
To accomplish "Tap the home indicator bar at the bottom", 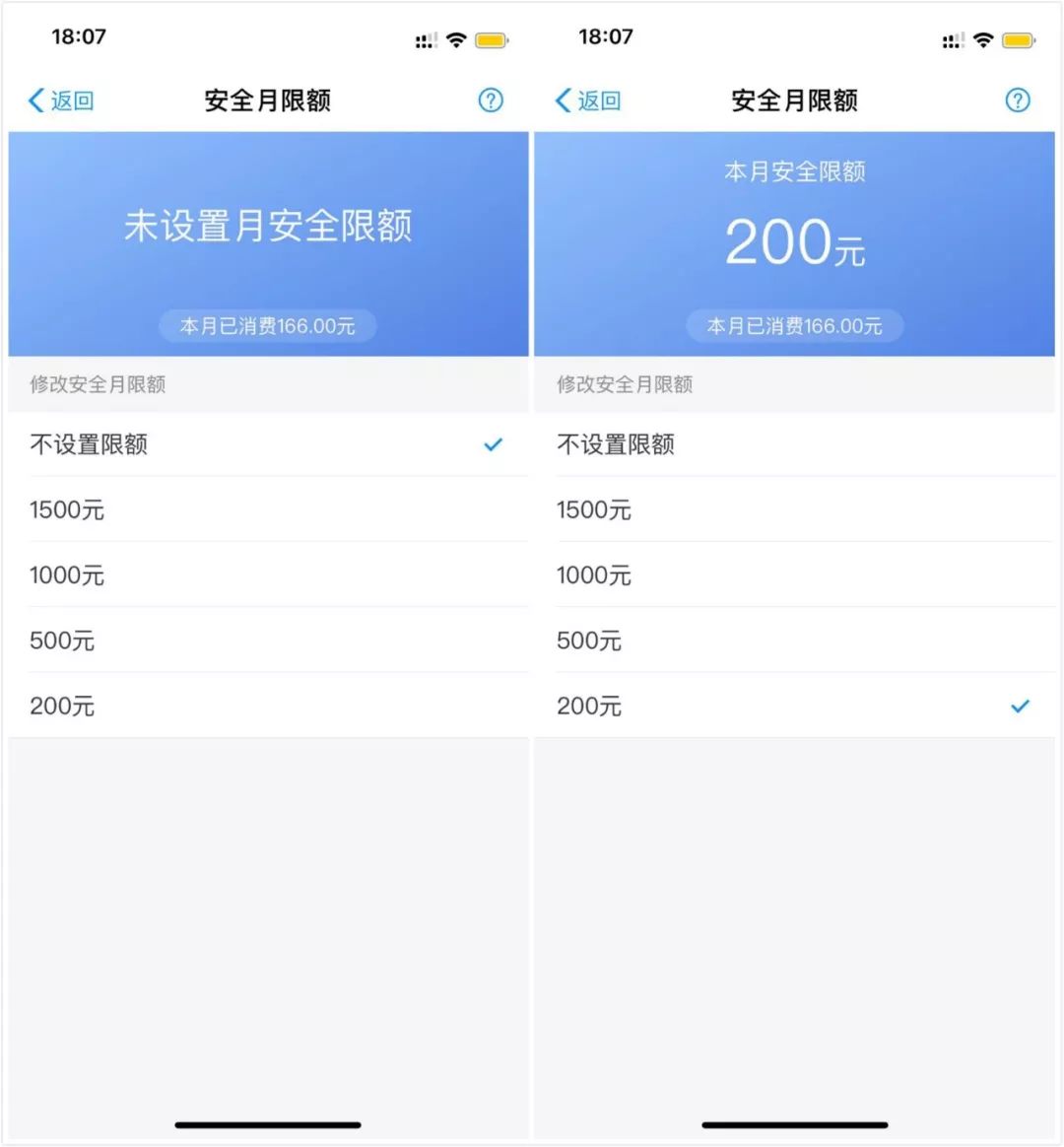I will [267, 1123].
